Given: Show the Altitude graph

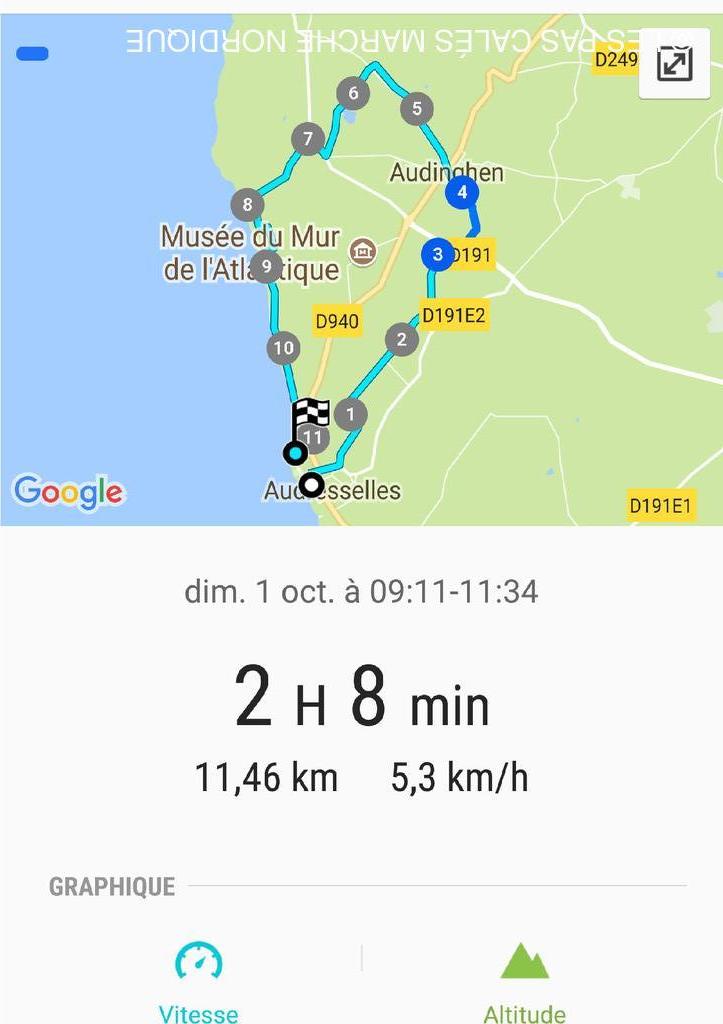Looking at the screenshot, I should tap(524, 981).
